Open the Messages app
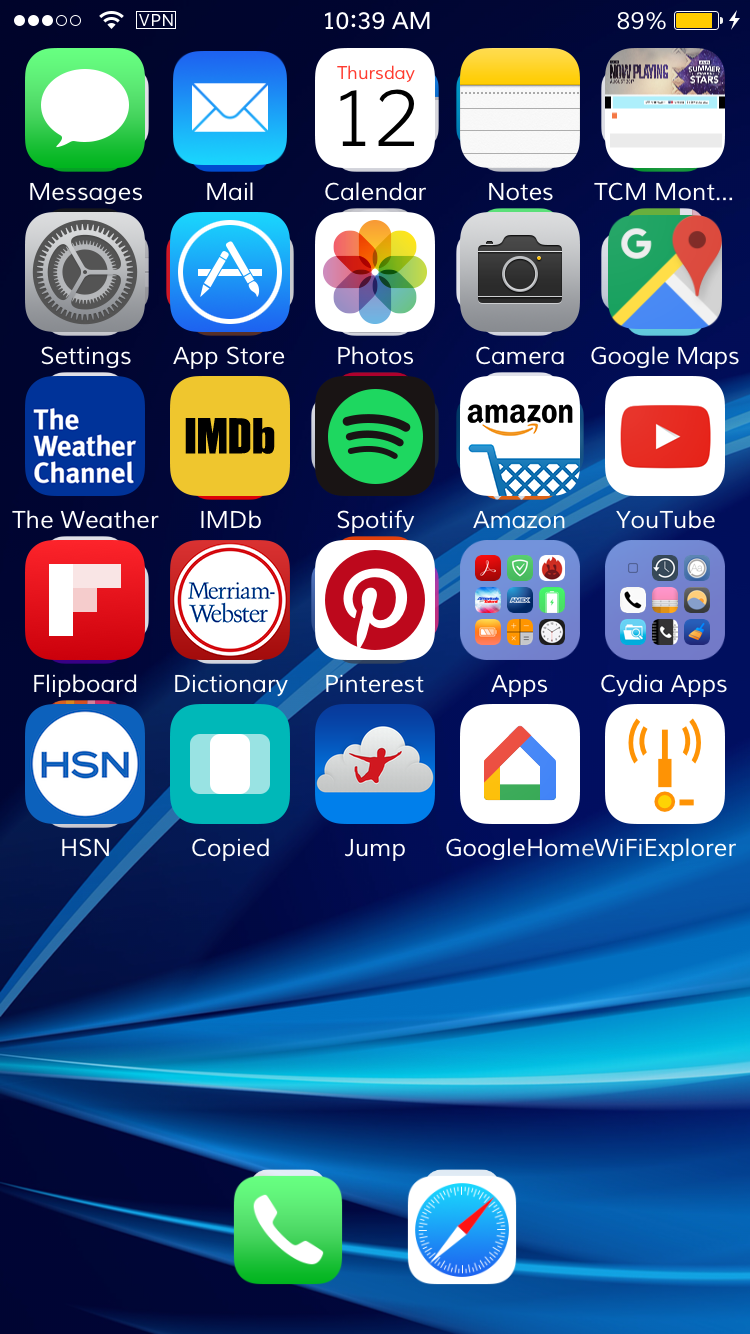Viewport: 750px width, 1334px height. [85, 108]
